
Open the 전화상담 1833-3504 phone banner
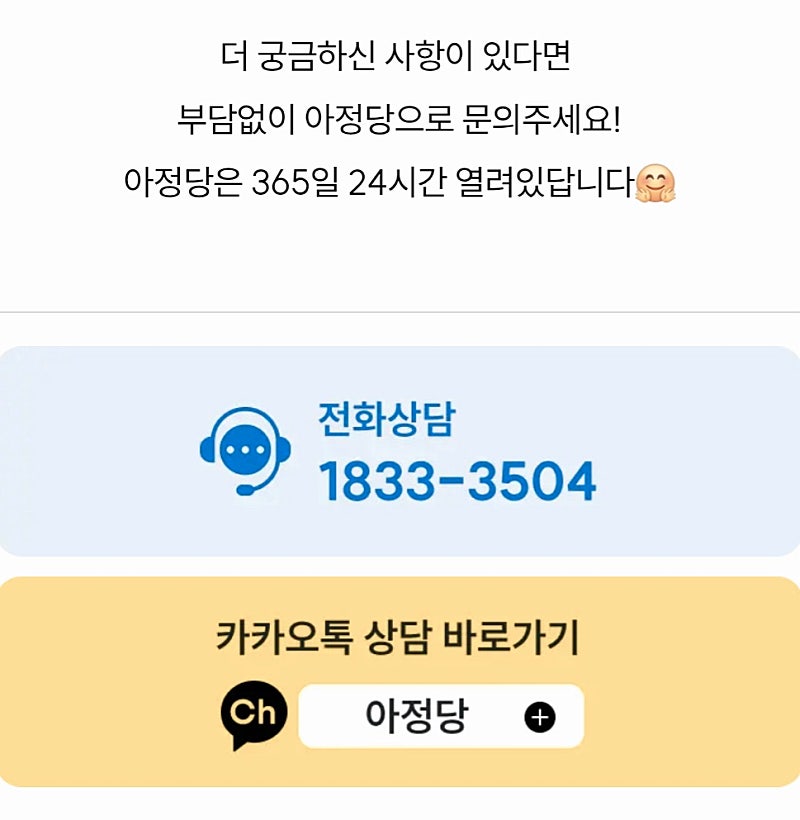400,452
